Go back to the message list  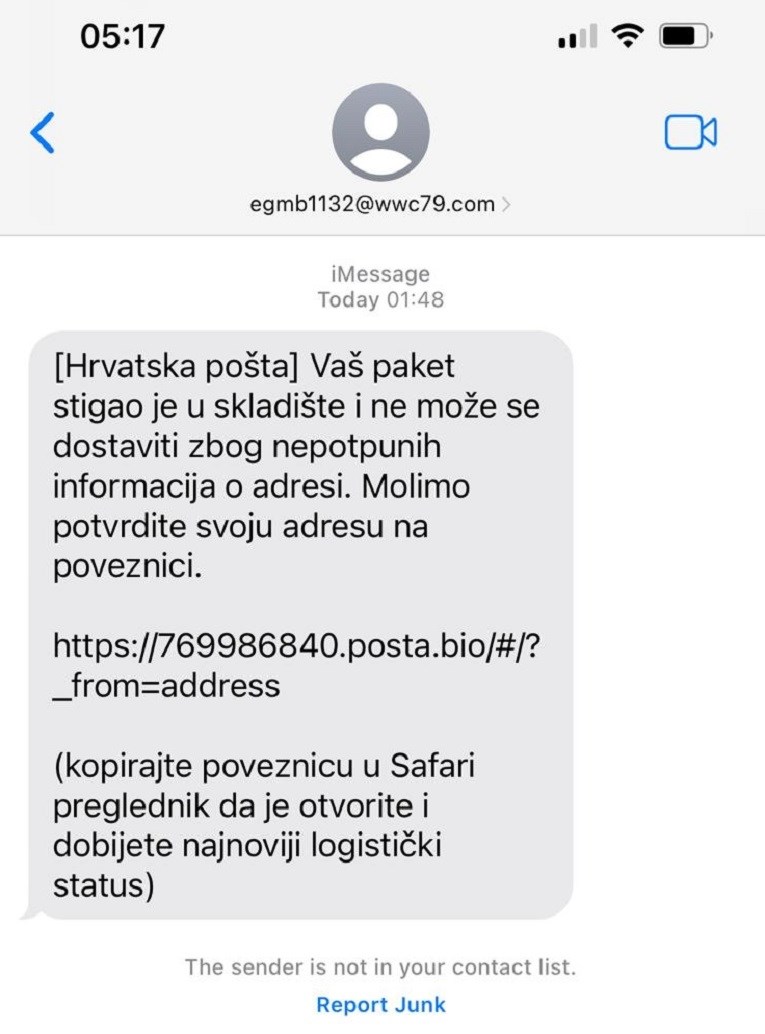point(42,133)
